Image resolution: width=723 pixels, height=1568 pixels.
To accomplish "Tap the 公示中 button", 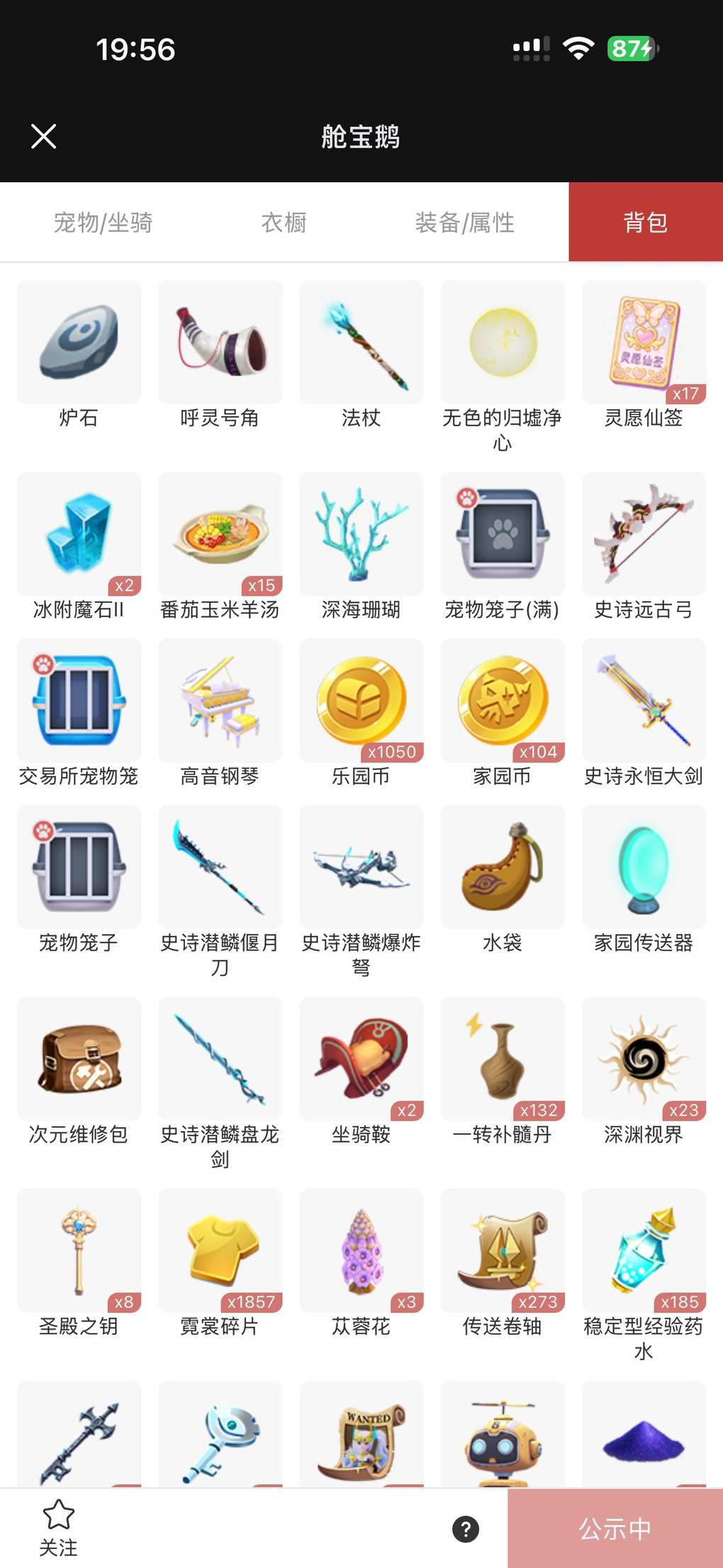I will (615, 1529).
